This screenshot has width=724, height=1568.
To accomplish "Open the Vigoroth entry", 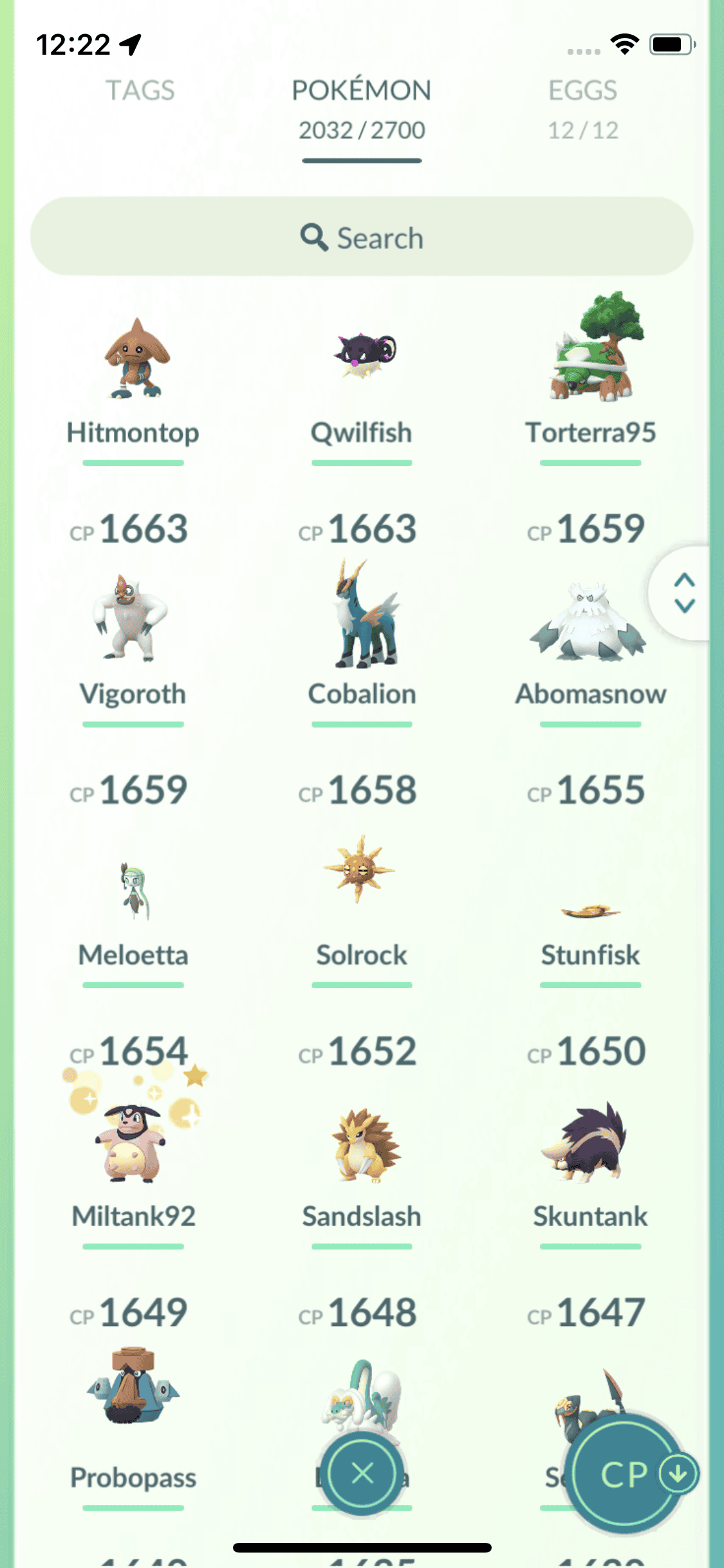I will tap(133, 644).
